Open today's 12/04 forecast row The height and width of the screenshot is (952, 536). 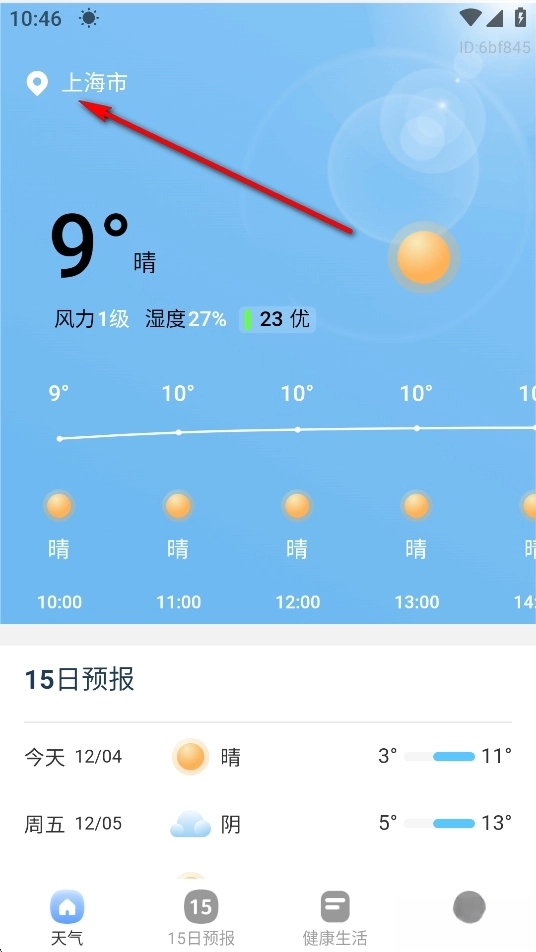coord(268,756)
